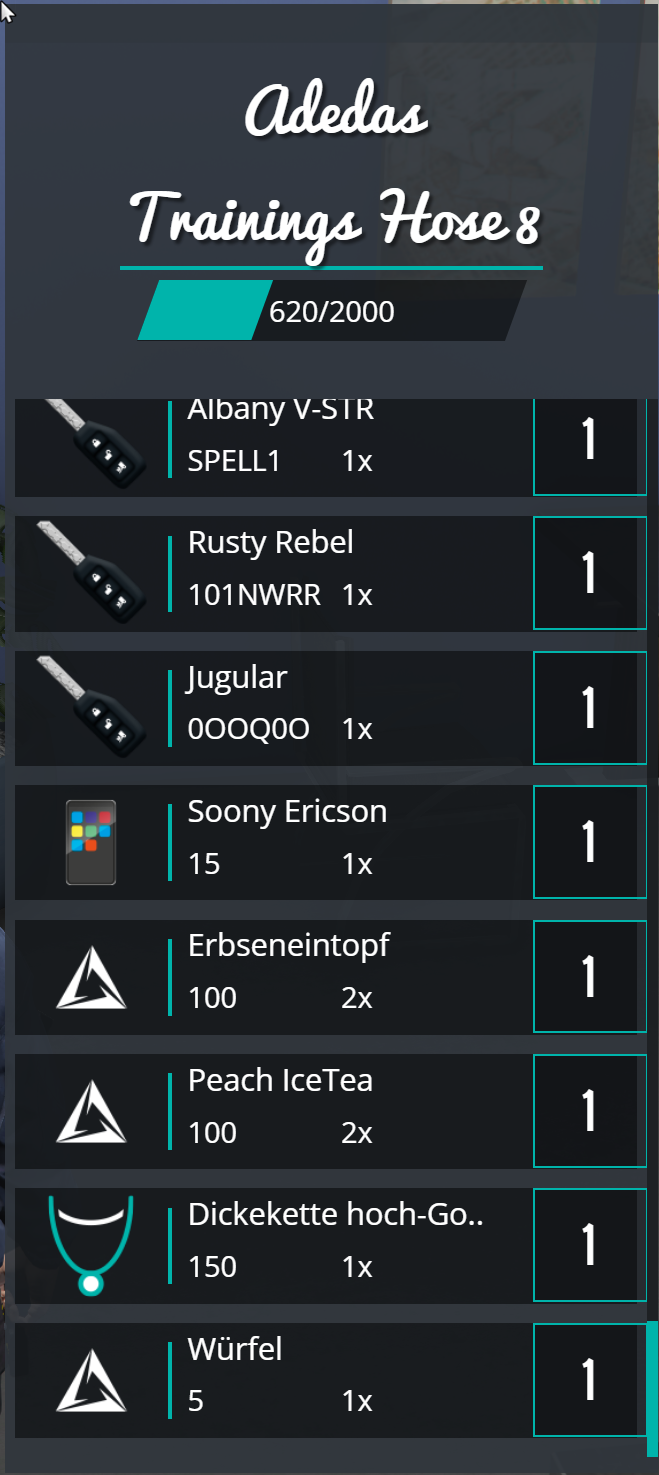Tap the amount box beside Würfel
Viewport: 659px width, 1475px height.
(x=590, y=1380)
